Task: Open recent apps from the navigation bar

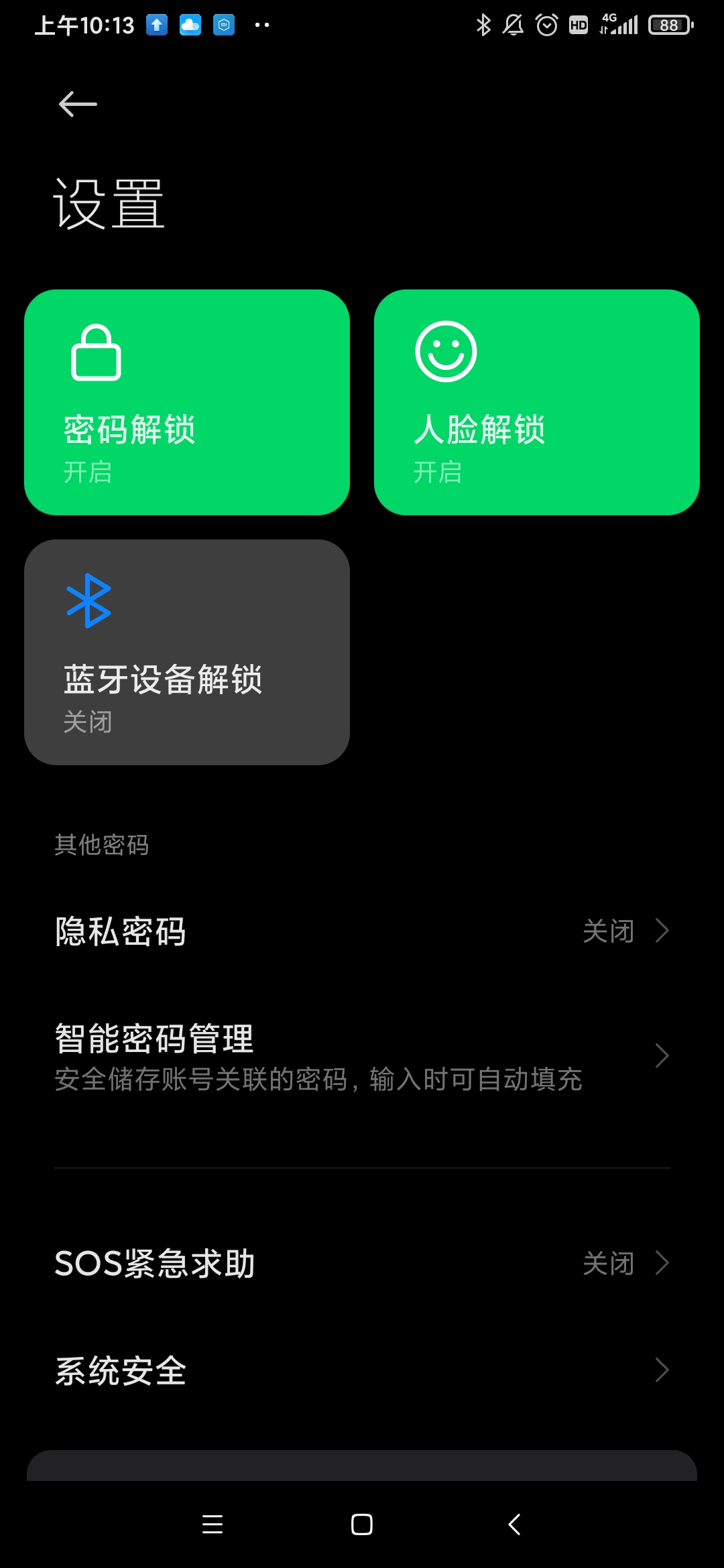Action: 213,1524
